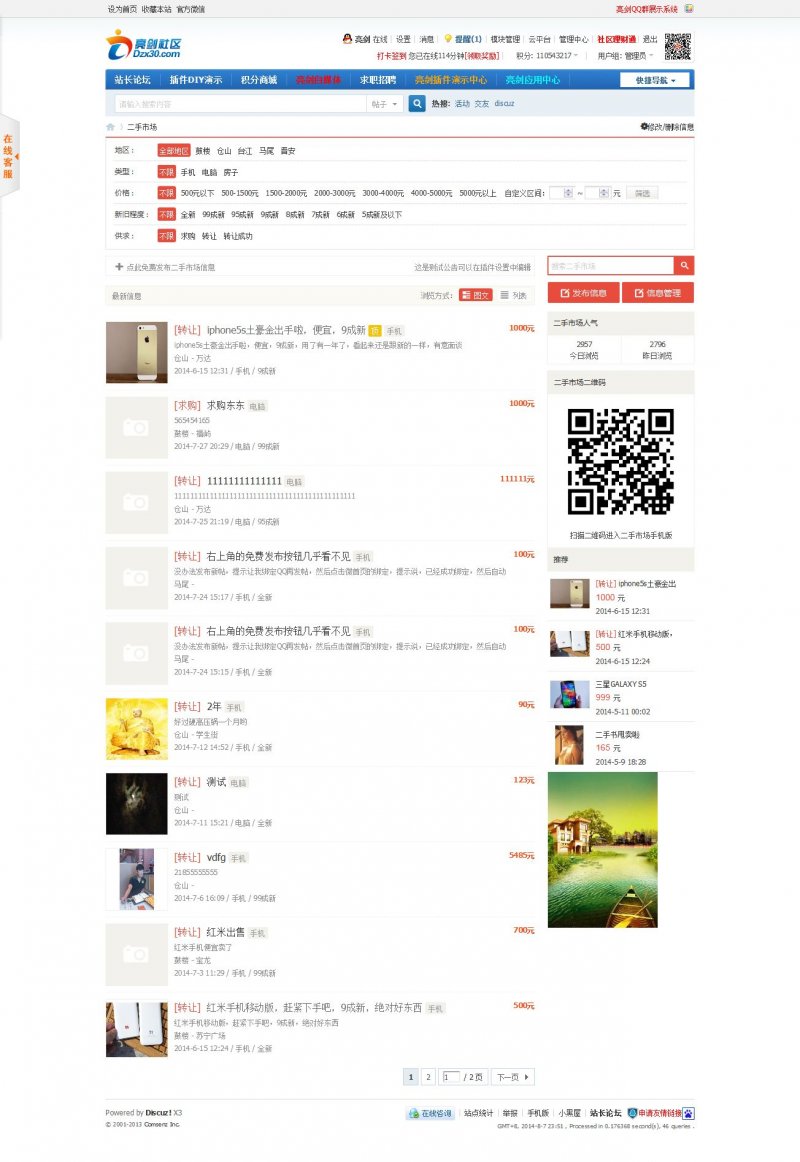This screenshot has height=1162, width=800.
Task: Filter region by 鼓楼
Action: [x=203, y=151]
